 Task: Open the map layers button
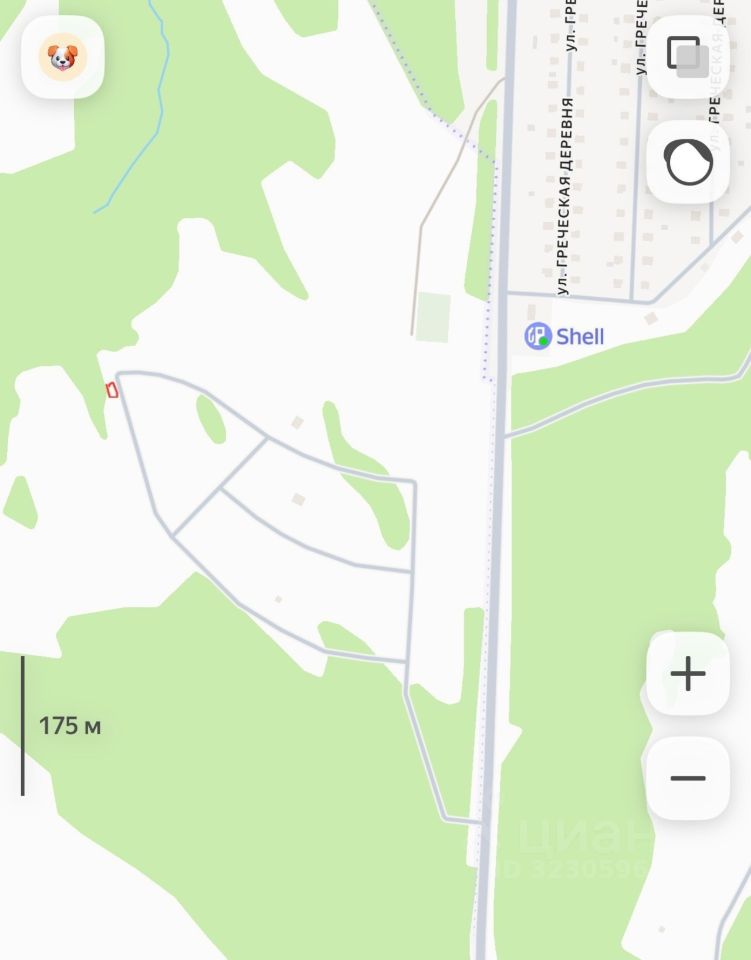point(687,56)
